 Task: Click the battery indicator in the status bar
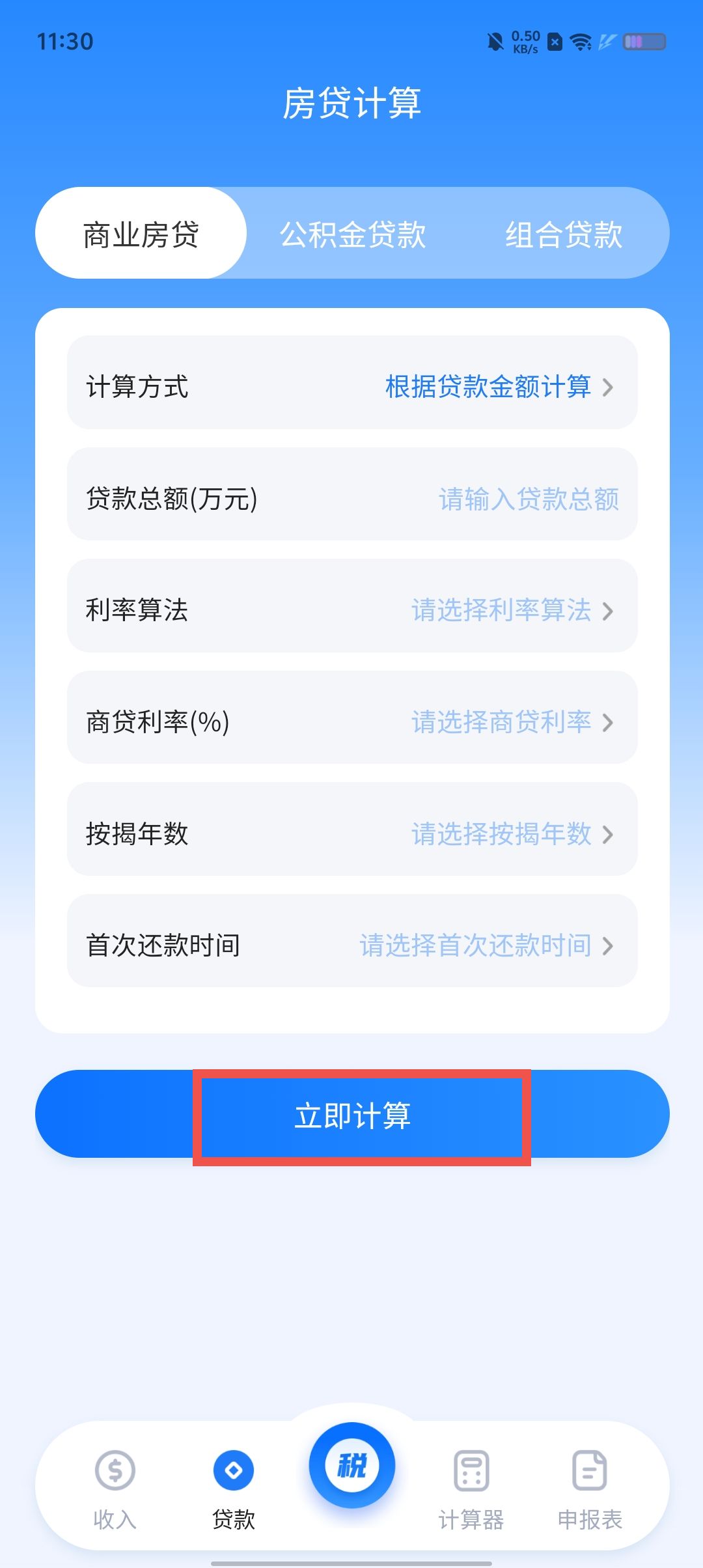643,41
